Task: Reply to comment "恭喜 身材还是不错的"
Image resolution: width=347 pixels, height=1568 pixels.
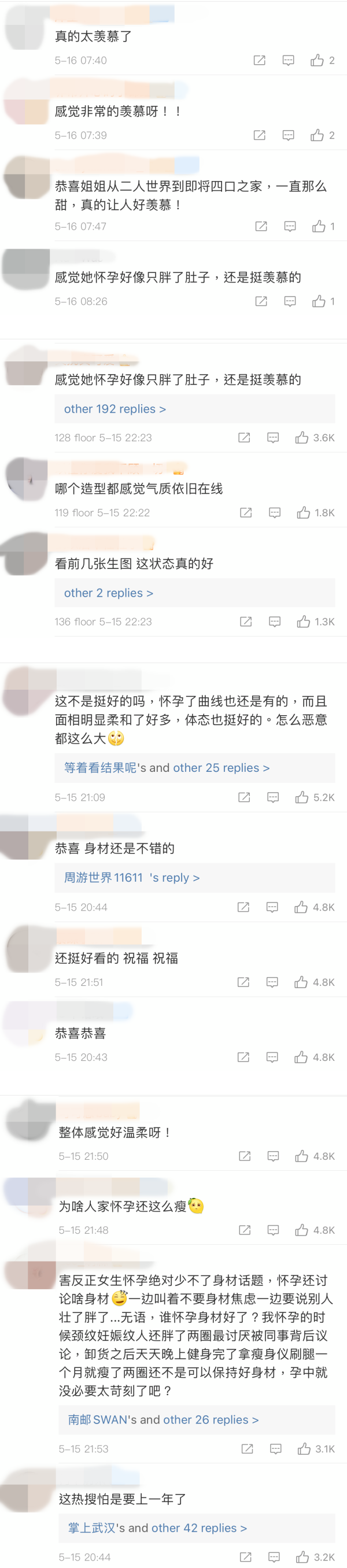Action: (272, 907)
